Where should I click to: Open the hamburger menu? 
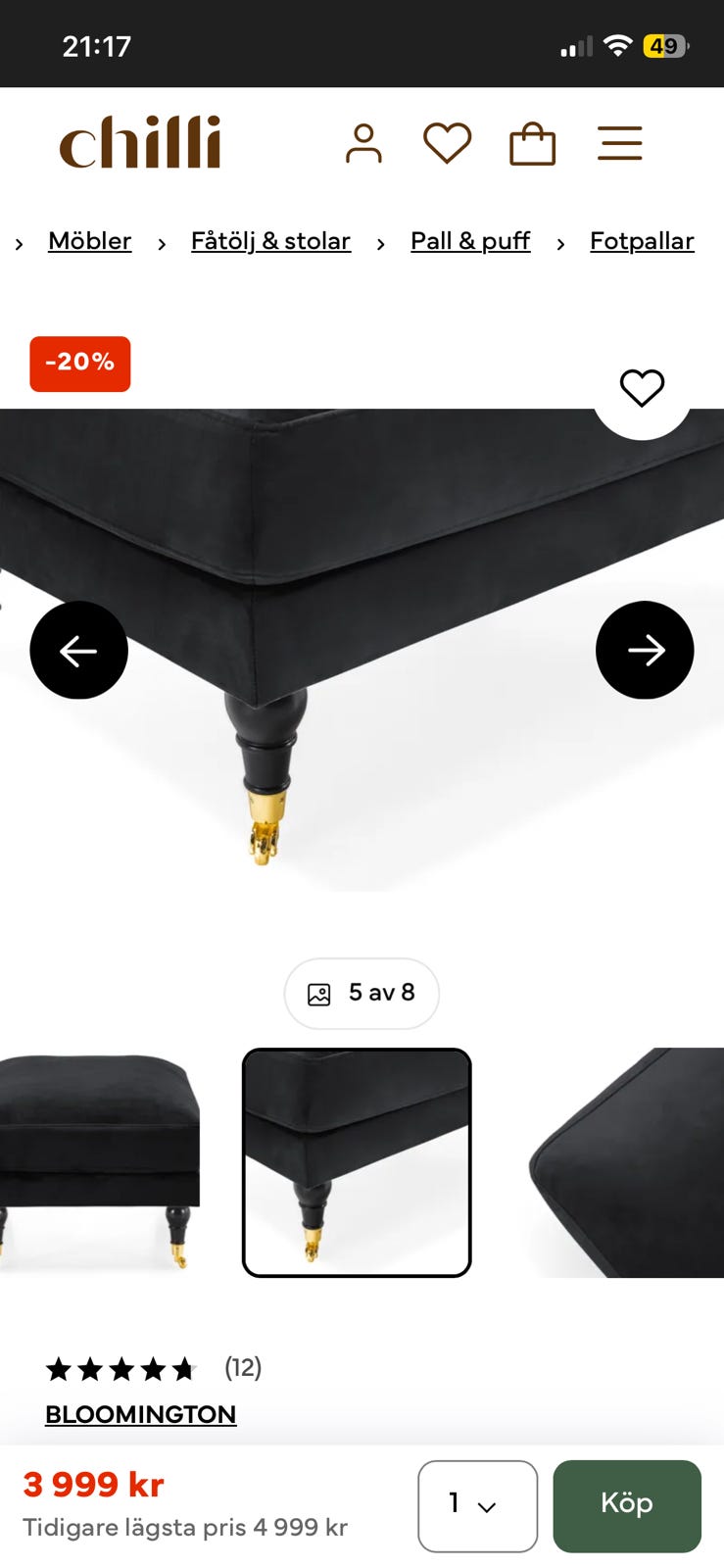[x=619, y=144]
